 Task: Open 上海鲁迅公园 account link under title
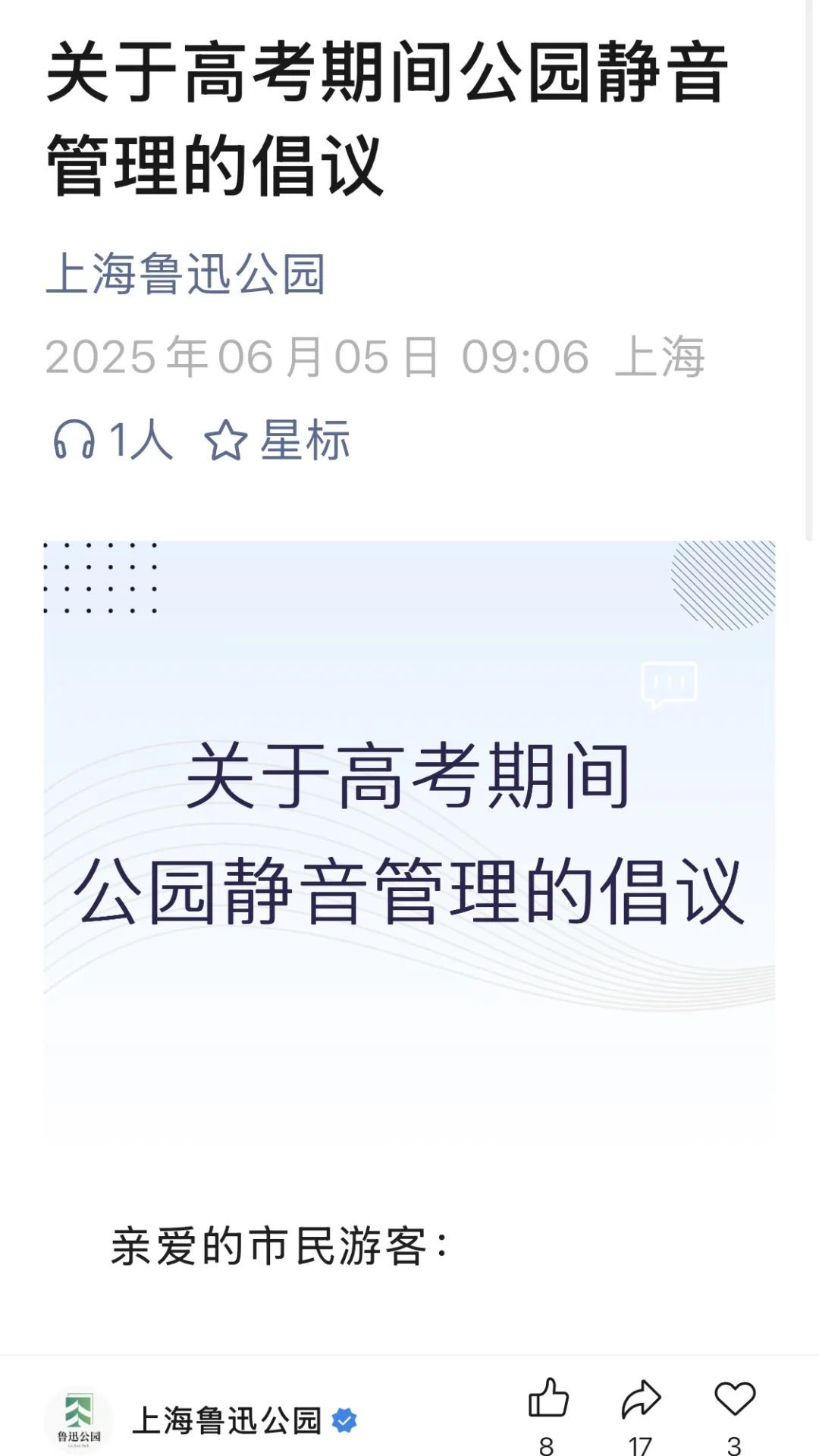pos(186,274)
